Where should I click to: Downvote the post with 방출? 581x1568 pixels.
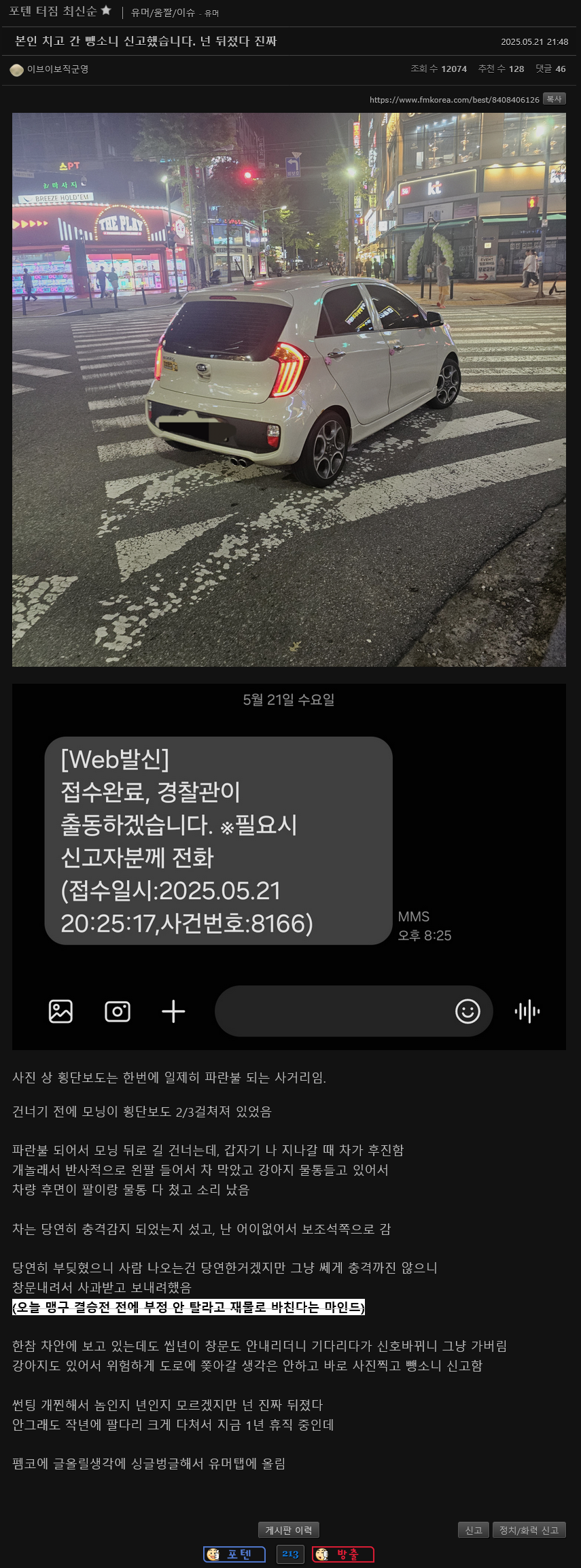click(x=343, y=1554)
